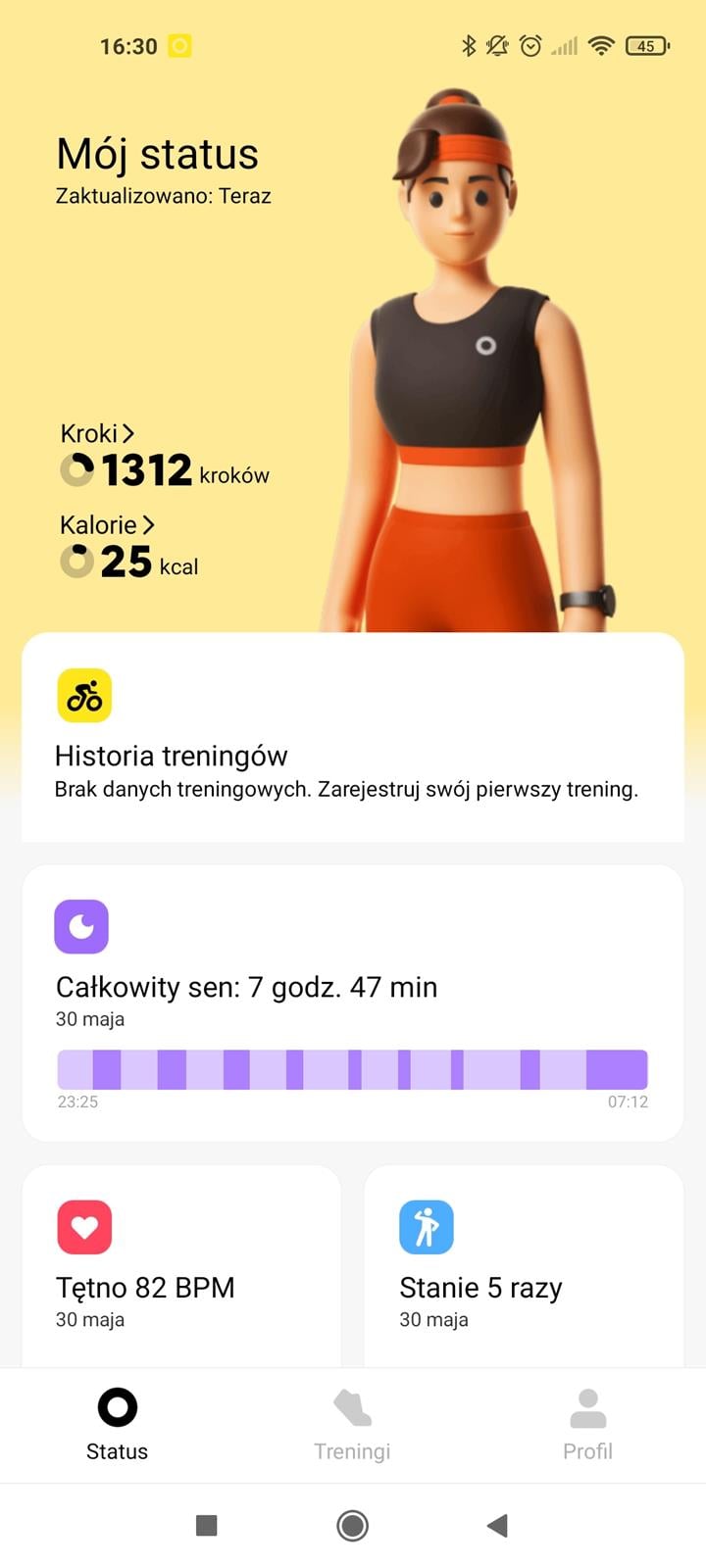Switch to the Profil tab
The image size is (706, 1568).
pyautogui.click(x=587, y=1424)
